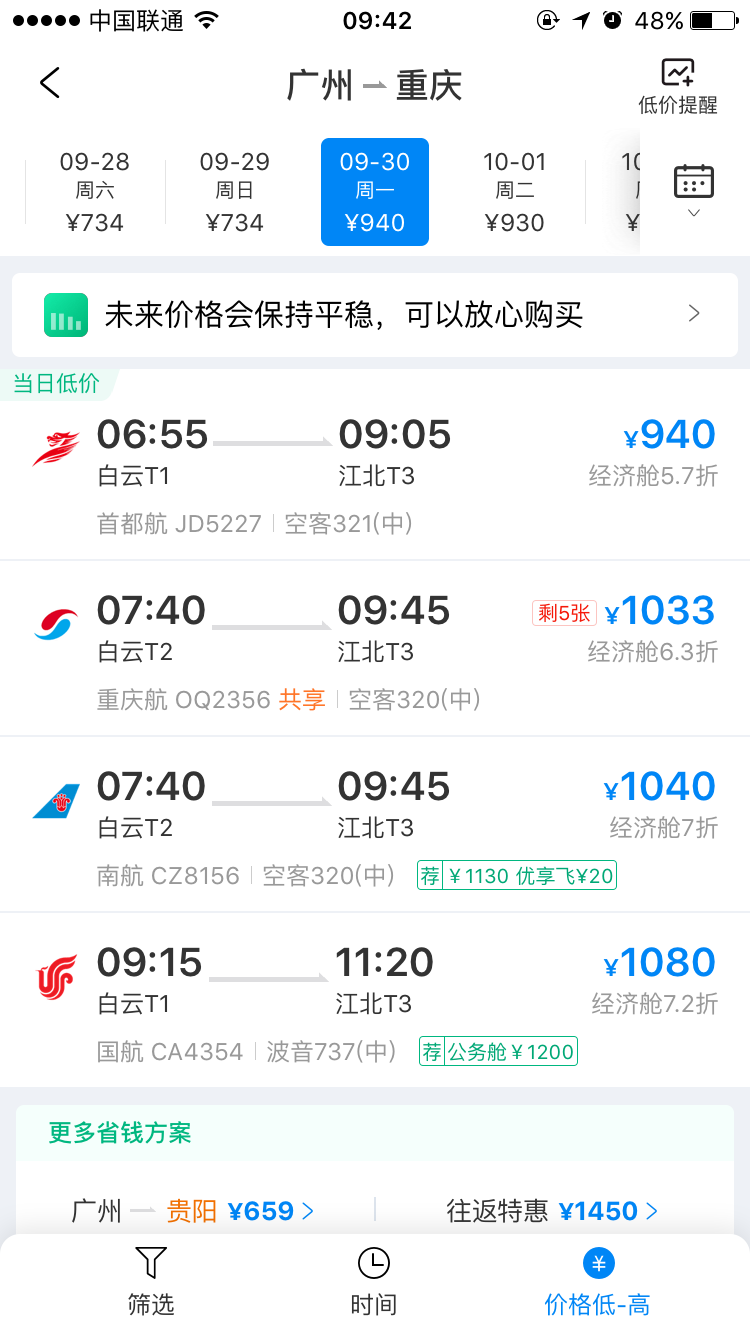Open the calendar date picker

[x=694, y=190]
